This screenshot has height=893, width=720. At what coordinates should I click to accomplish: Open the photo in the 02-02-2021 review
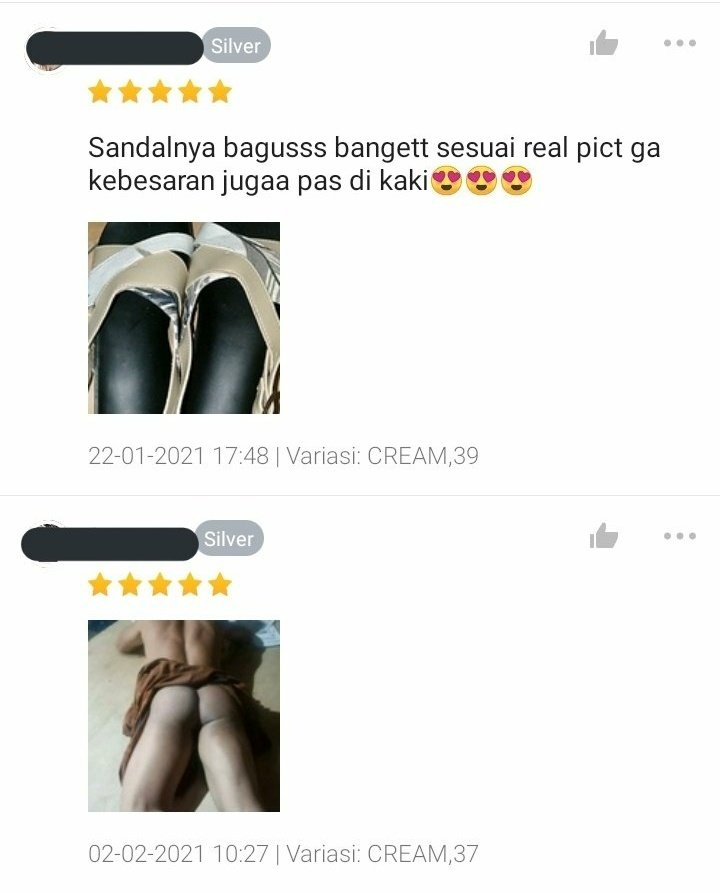184,715
